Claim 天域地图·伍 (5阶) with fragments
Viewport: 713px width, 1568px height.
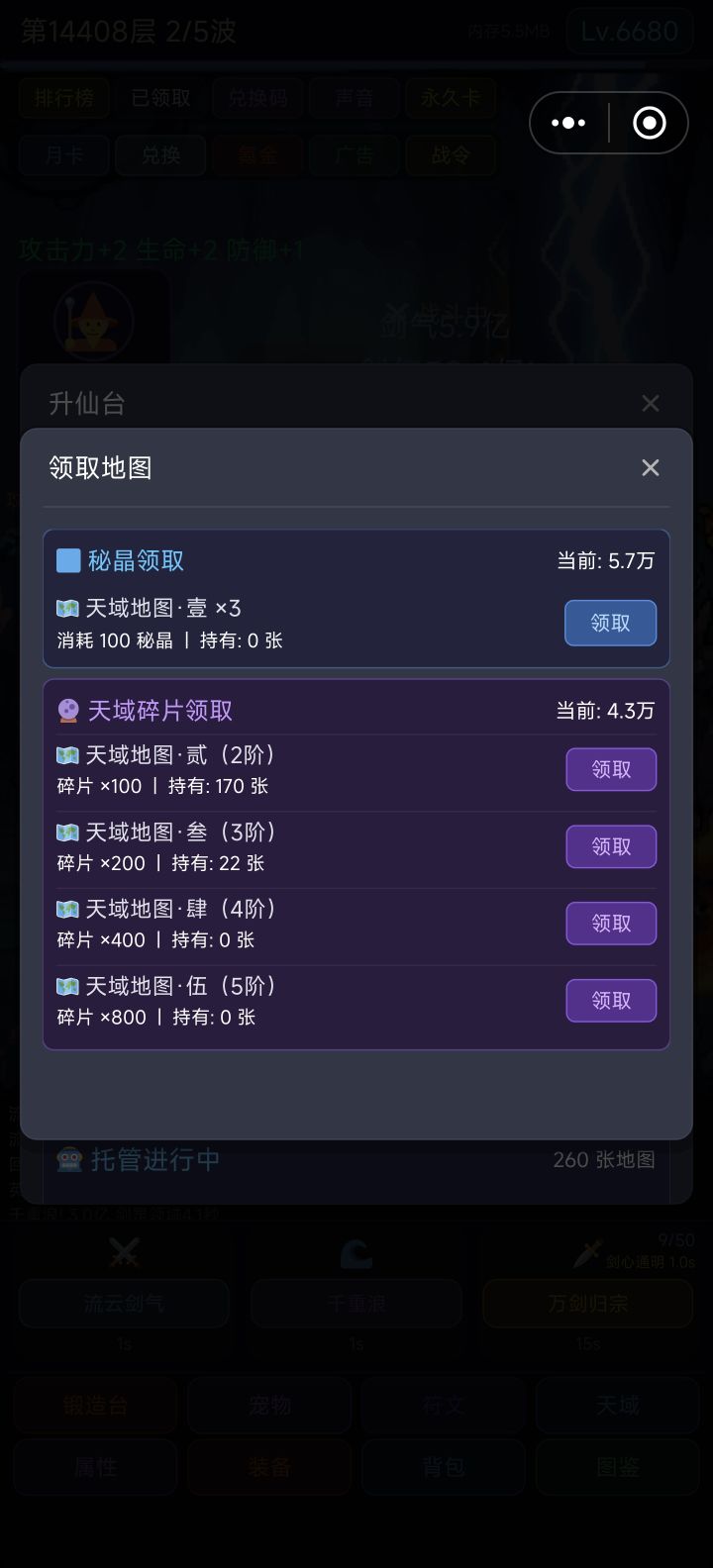click(610, 1000)
